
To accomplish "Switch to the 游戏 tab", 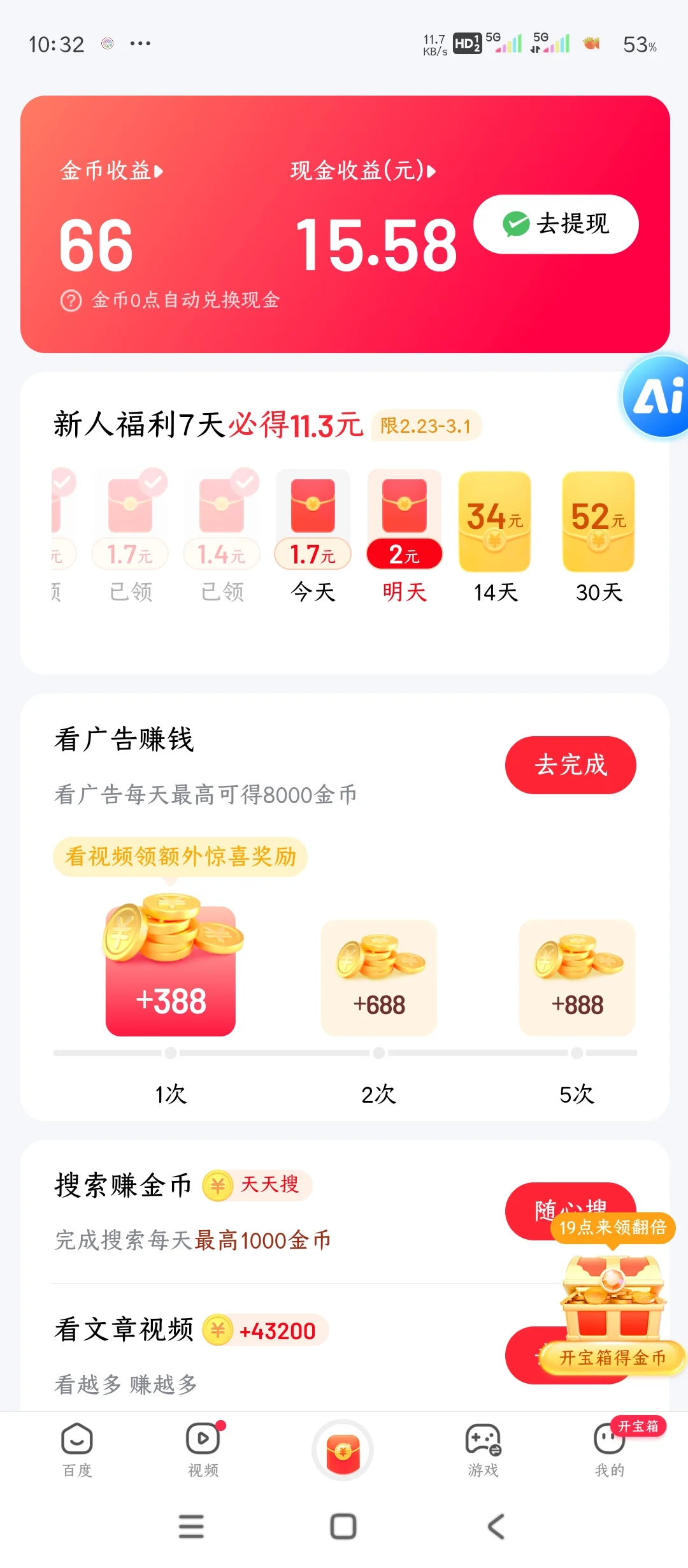I will pyautogui.click(x=483, y=1448).
